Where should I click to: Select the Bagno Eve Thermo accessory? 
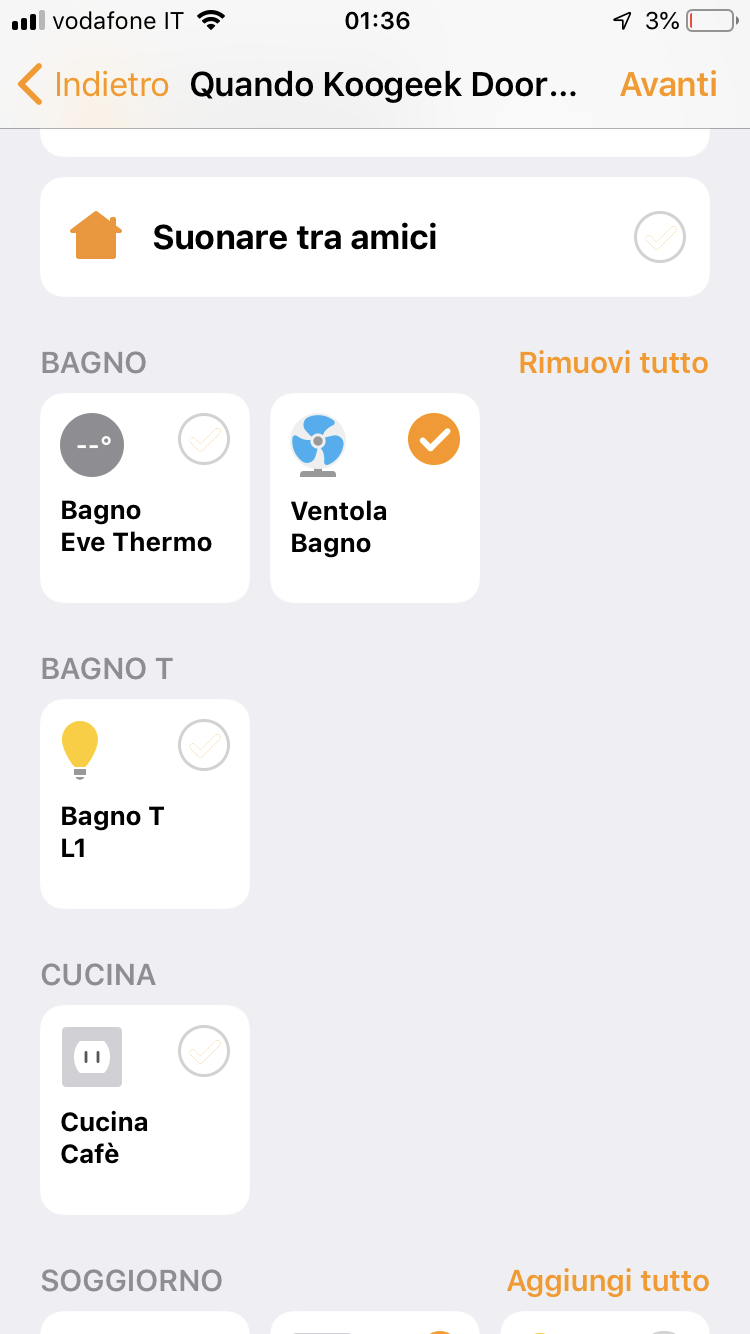click(145, 498)
